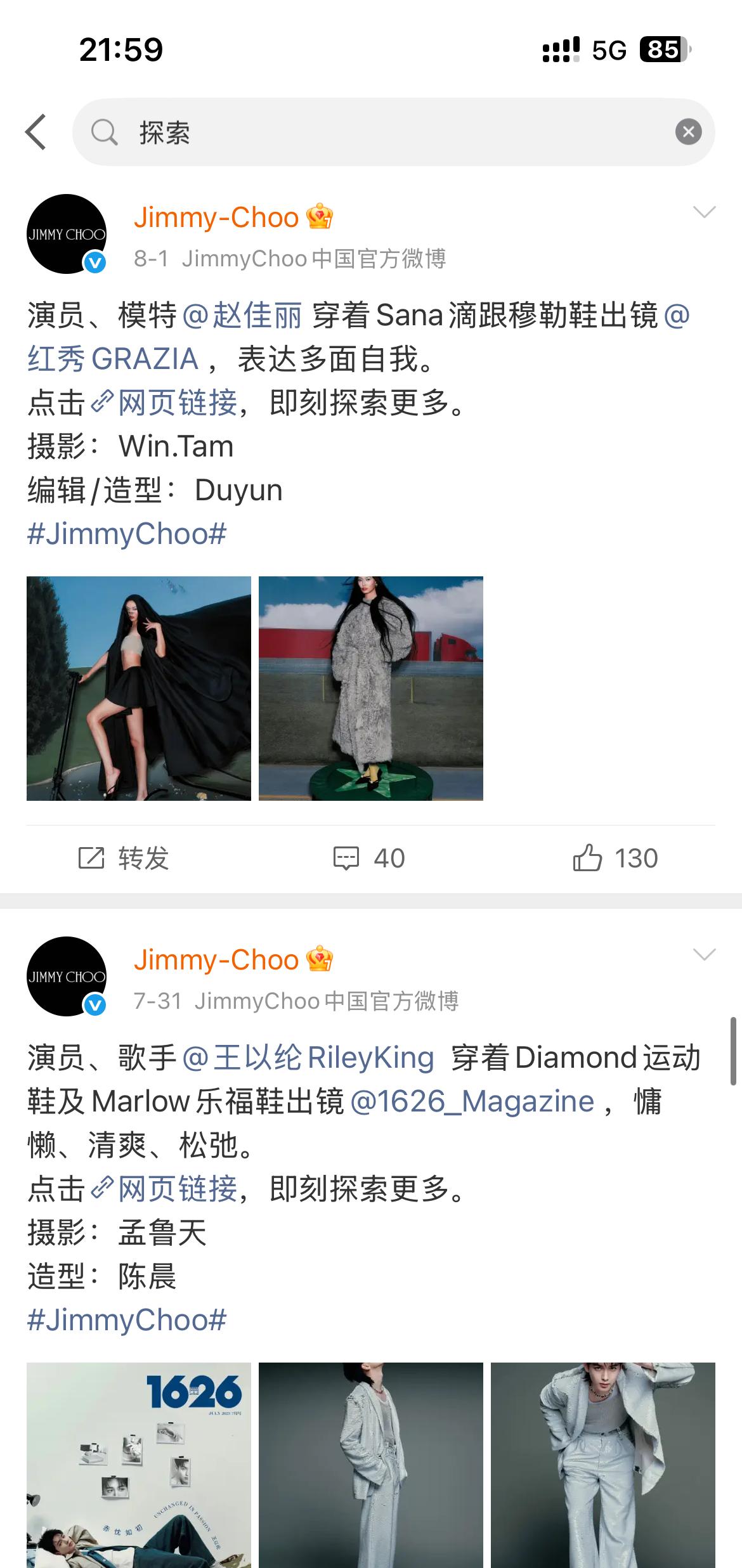Open the @赵佳丽 mention
Screen dimensions: 742x1568
[242, 315]
